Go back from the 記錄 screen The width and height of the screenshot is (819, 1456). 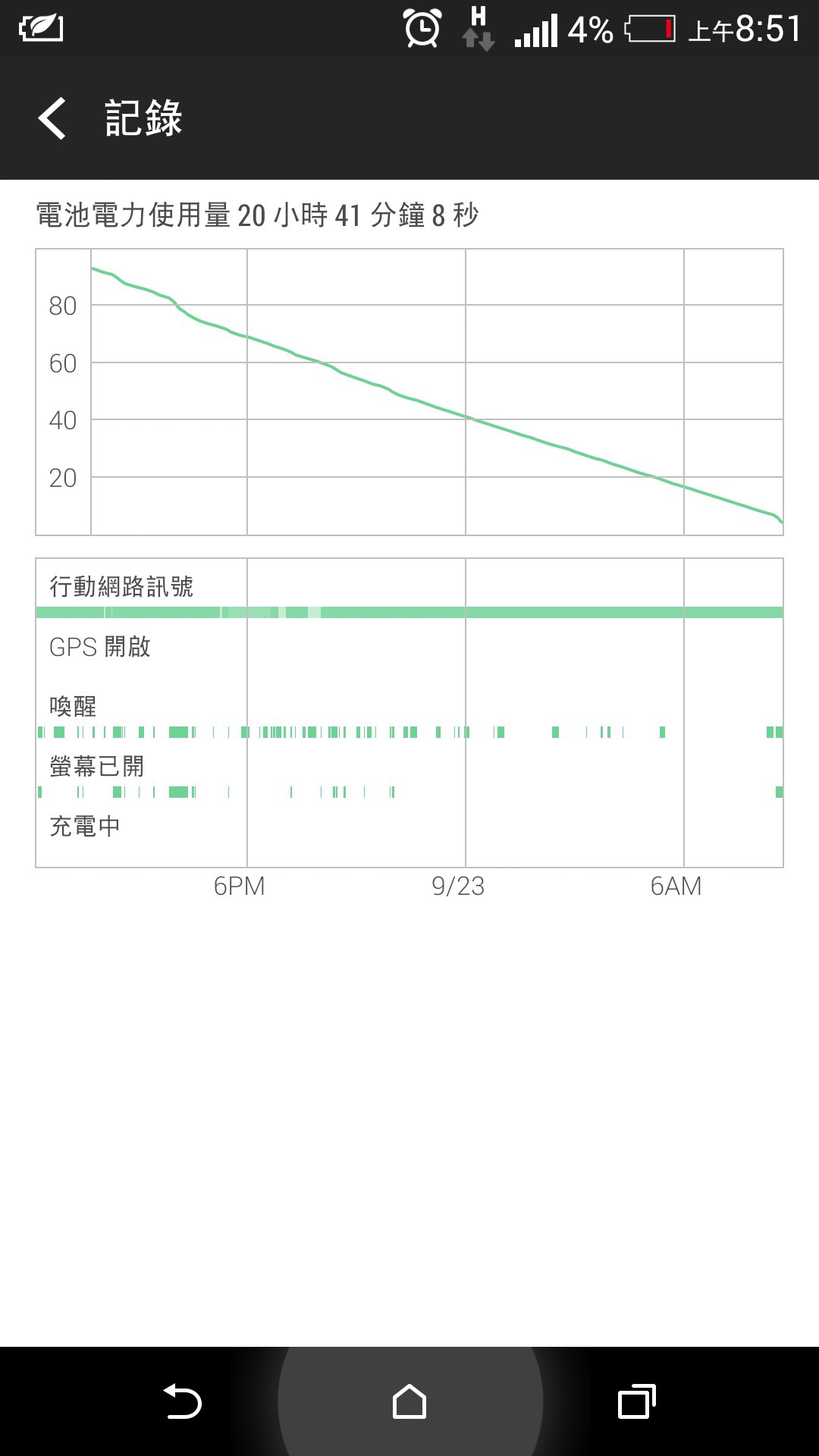[x=52, y=118]
